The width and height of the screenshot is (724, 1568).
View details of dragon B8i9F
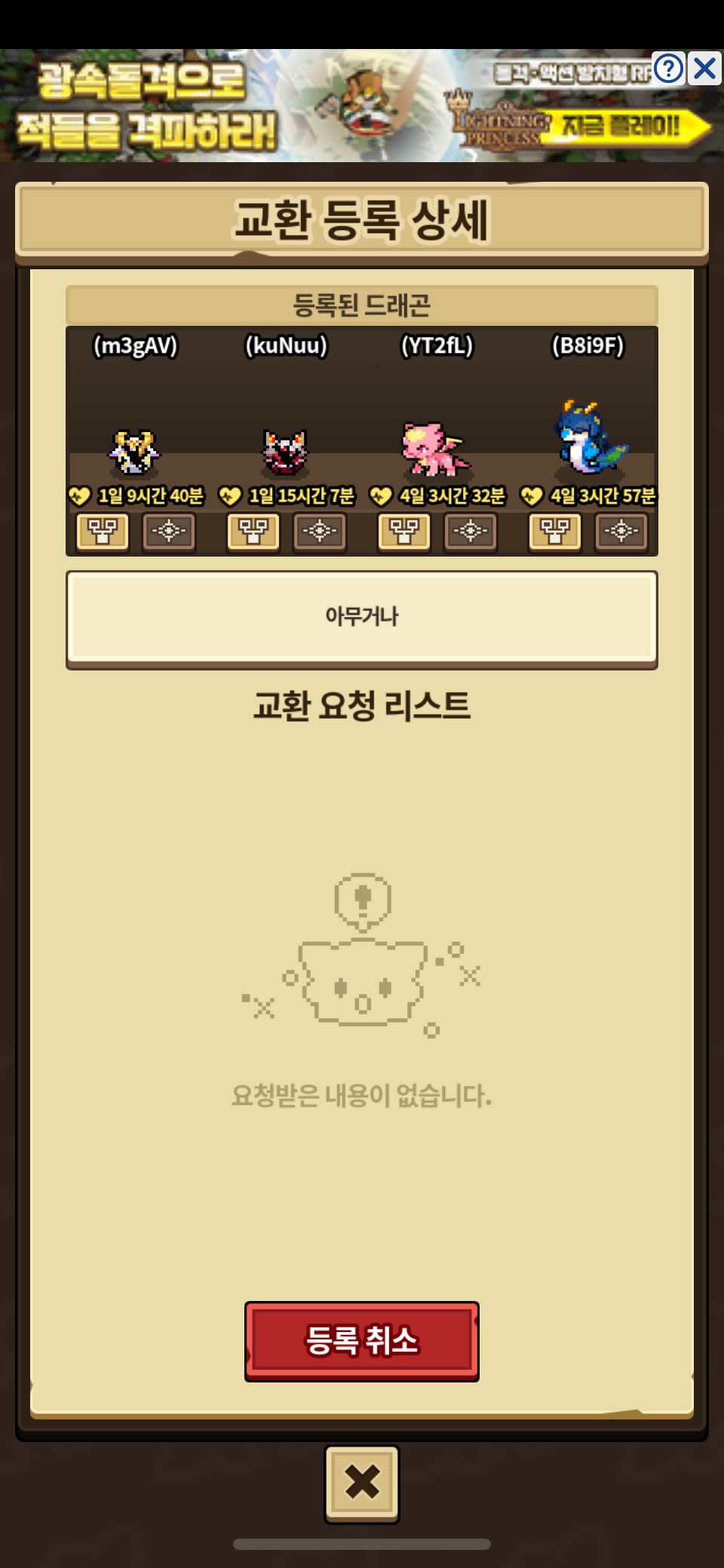[x=621, y=532]
